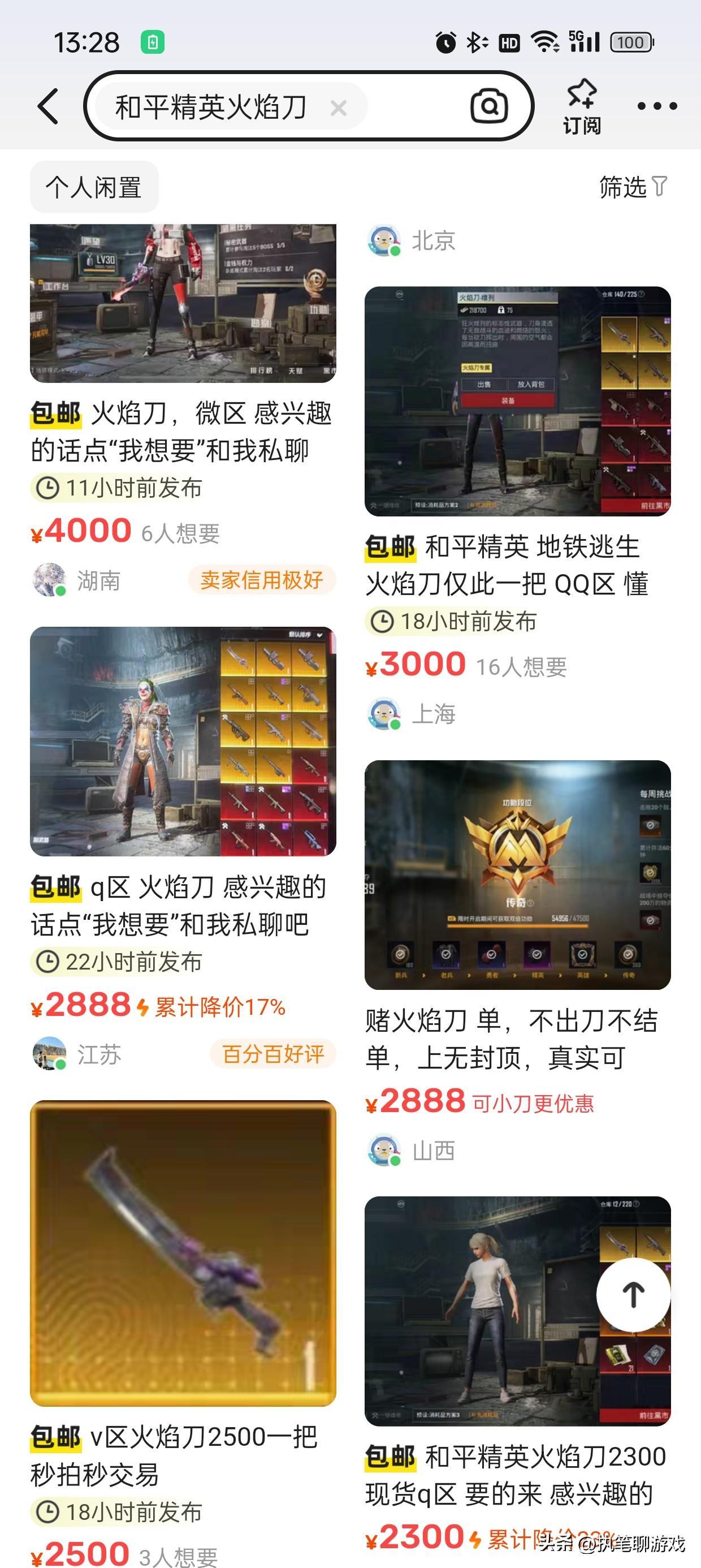View the ¥3000 地铁逃生 火焰刀 QQ区 listing
Viewport: 701px width, 1568px height.
pos(517,566)
